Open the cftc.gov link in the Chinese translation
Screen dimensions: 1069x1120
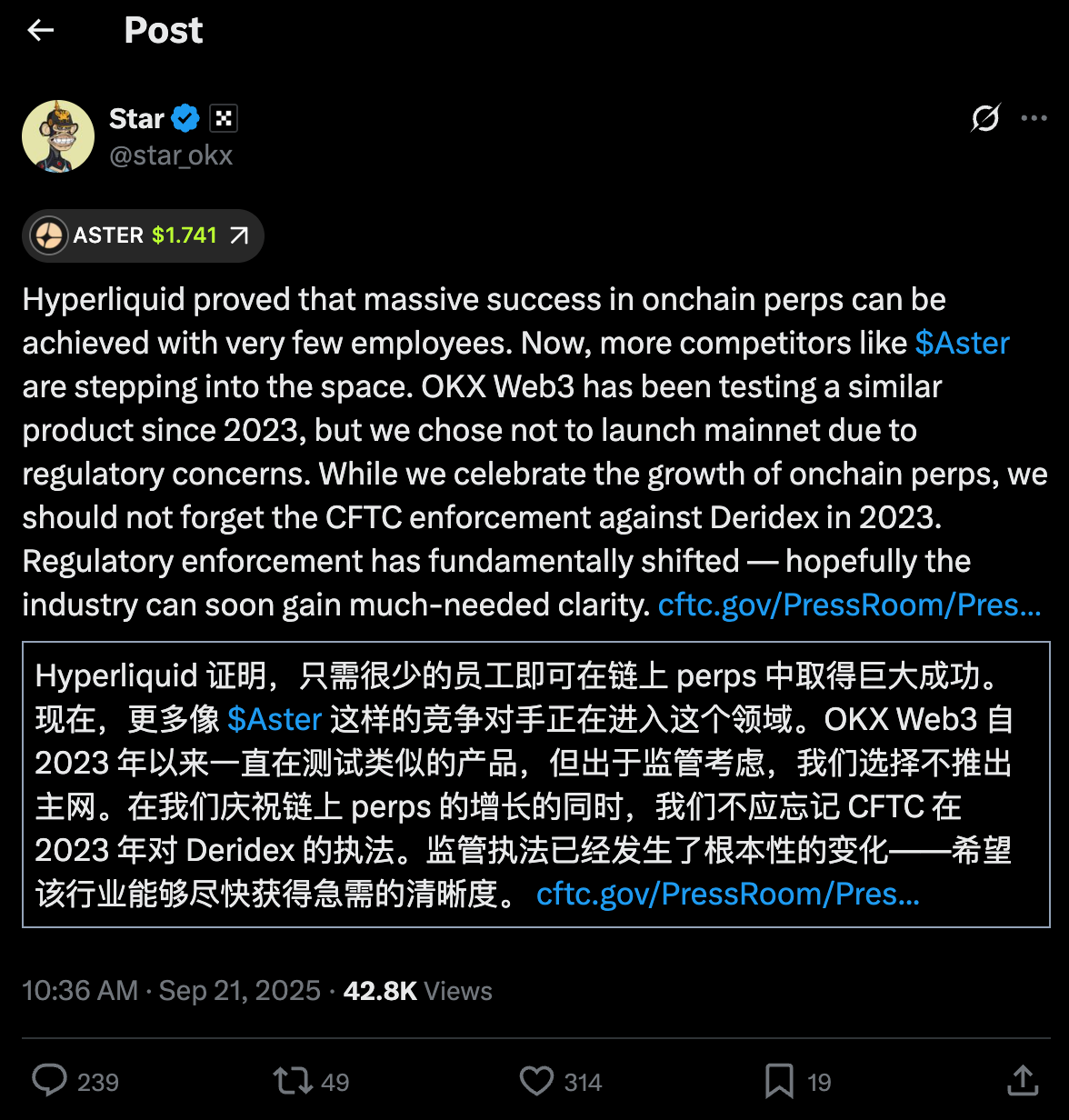(727, 895)
